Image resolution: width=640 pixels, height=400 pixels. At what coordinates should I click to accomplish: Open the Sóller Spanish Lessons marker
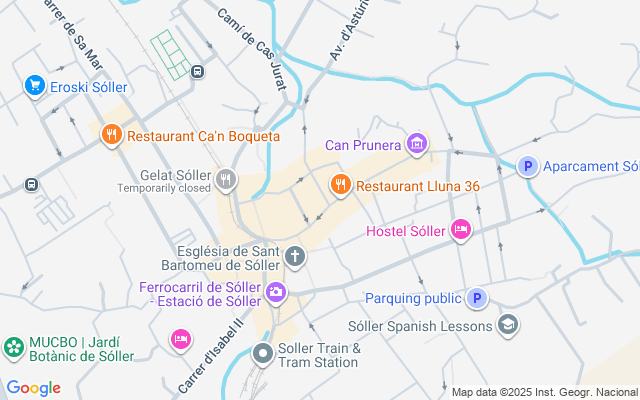click(508, 325)
